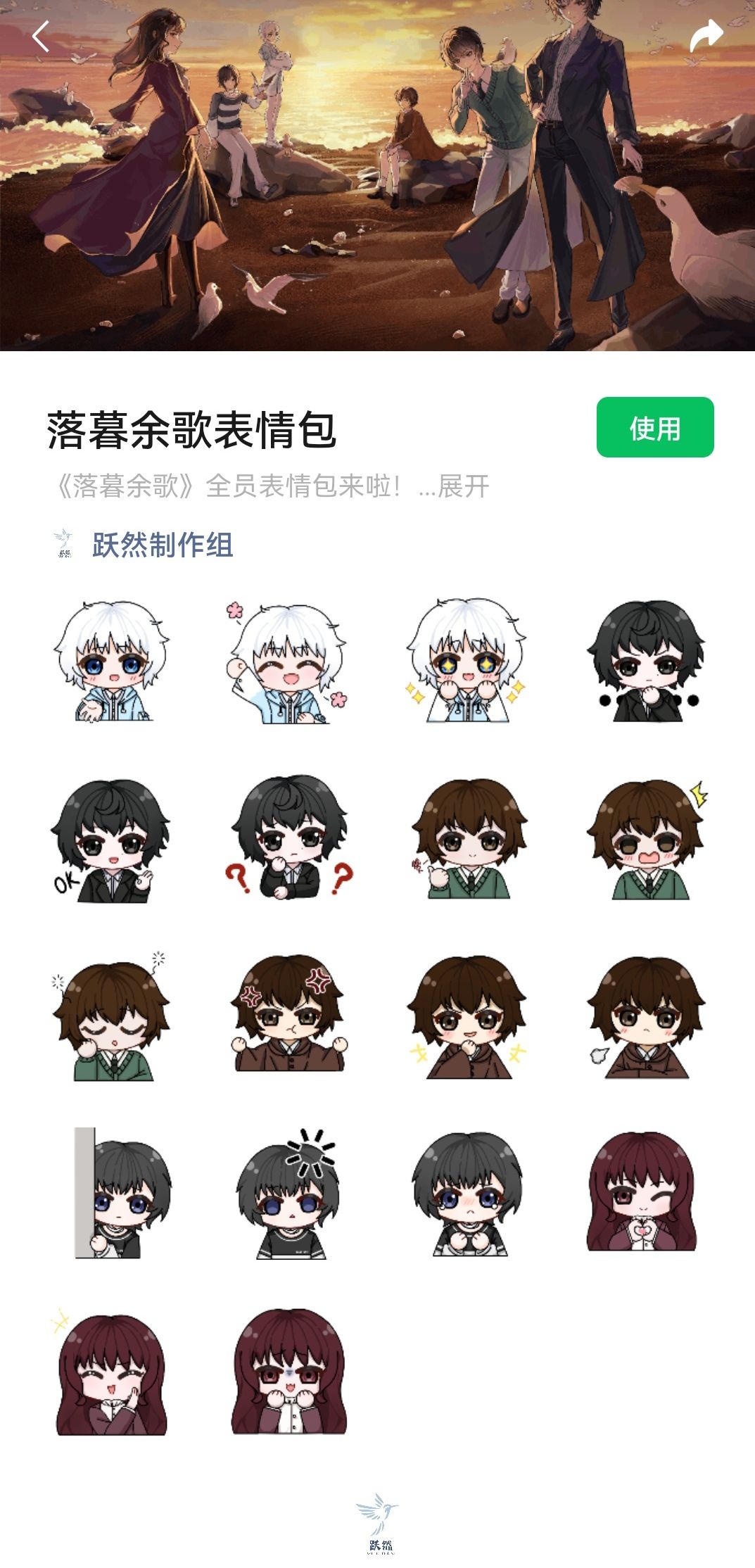Preview the laughing red-haired girl sticker
Image resolution: width=755 pixels, height=1568 pixels.
[110, 1371]
